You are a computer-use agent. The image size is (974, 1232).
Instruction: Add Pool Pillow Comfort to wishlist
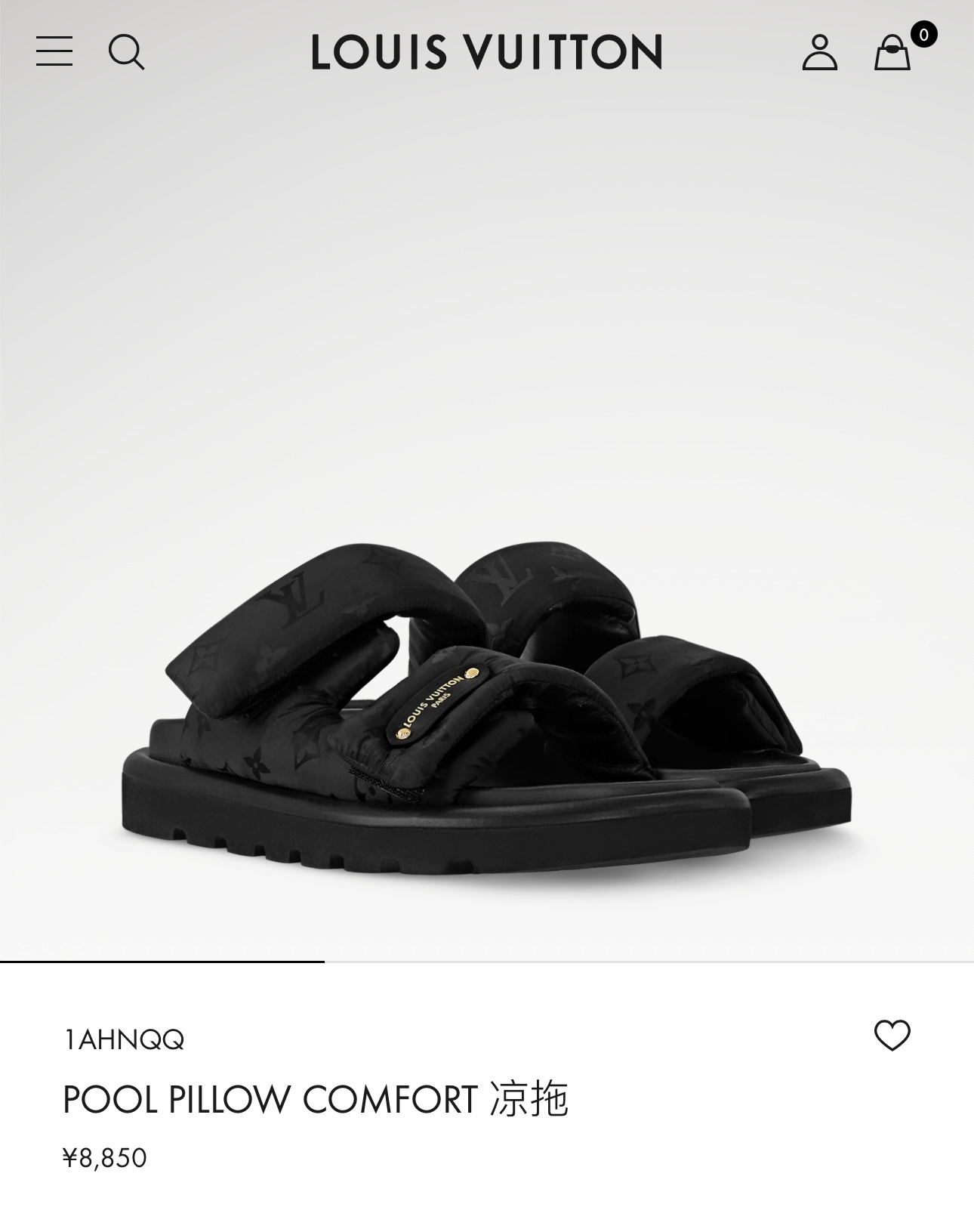[x=892, y=1036]
